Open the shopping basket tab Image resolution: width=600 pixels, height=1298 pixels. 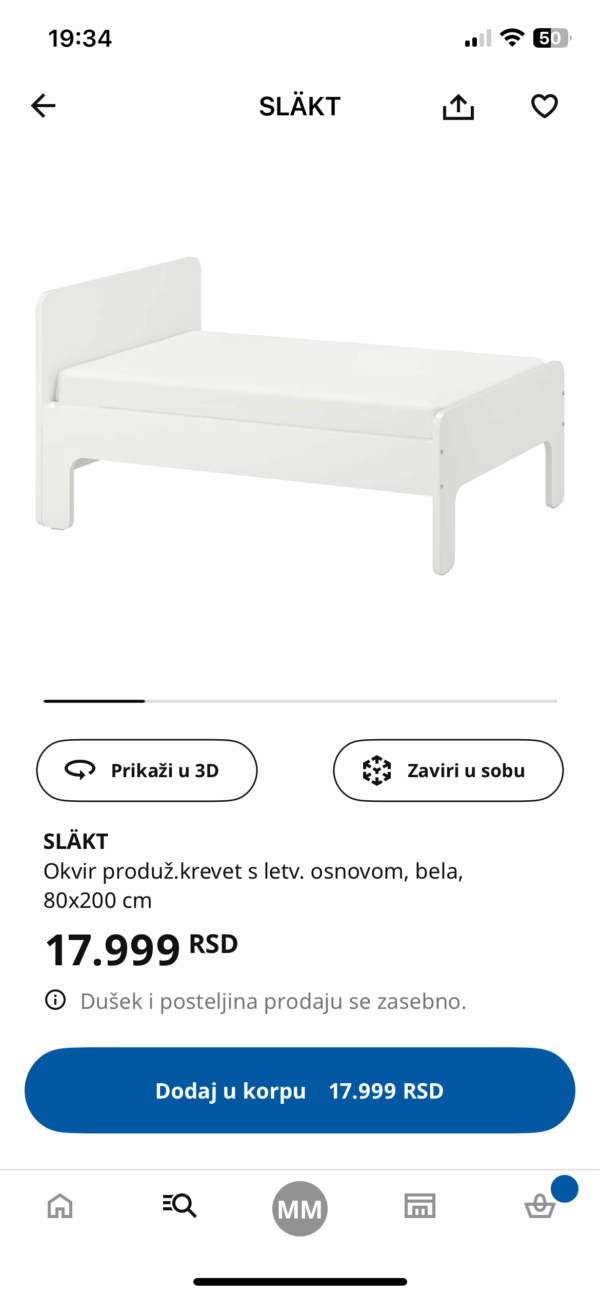coord(540,1206)
